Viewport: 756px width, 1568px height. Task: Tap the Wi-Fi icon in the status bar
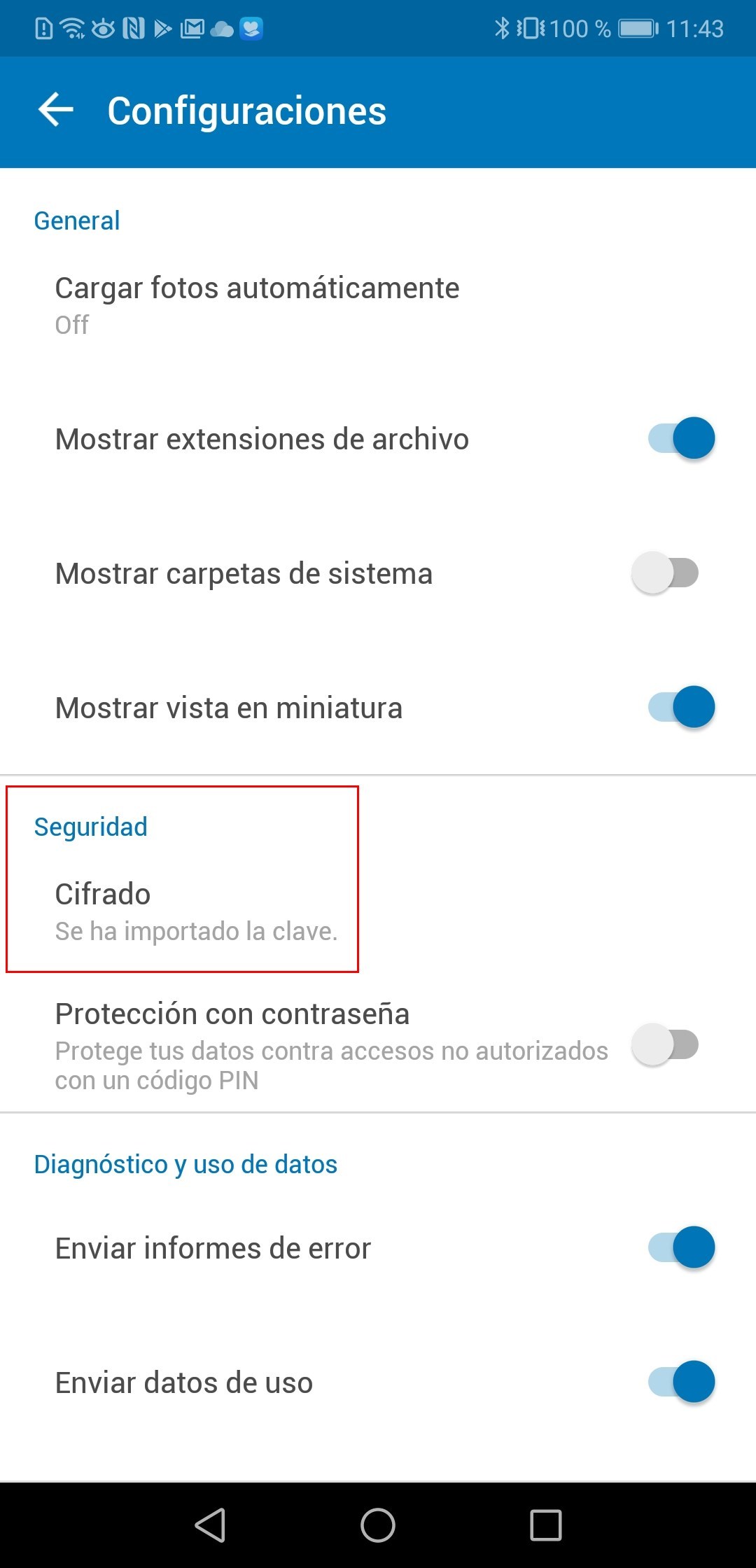(x=72, y=28)
